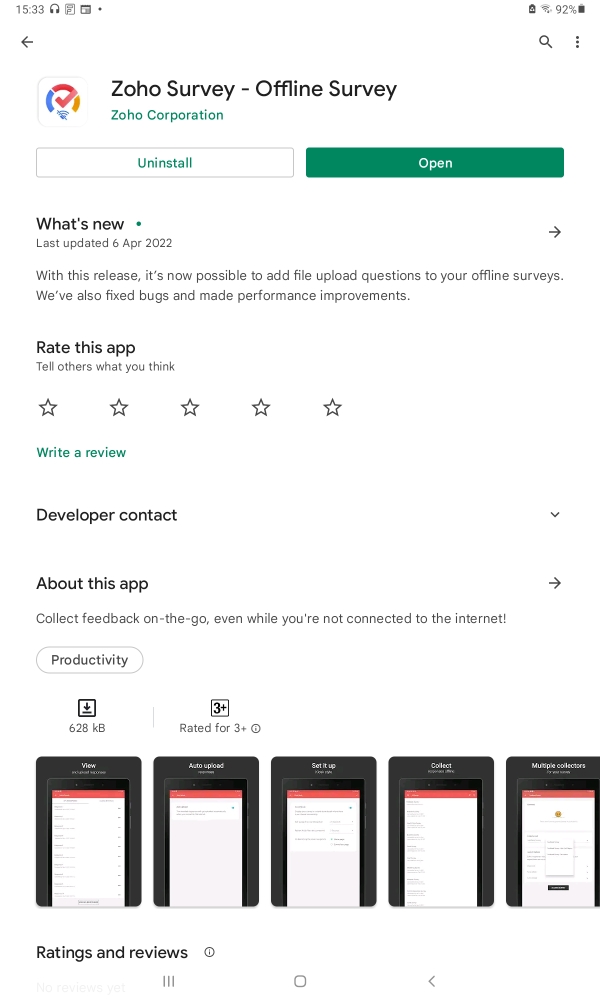Tap the system home button

point(300,982)
